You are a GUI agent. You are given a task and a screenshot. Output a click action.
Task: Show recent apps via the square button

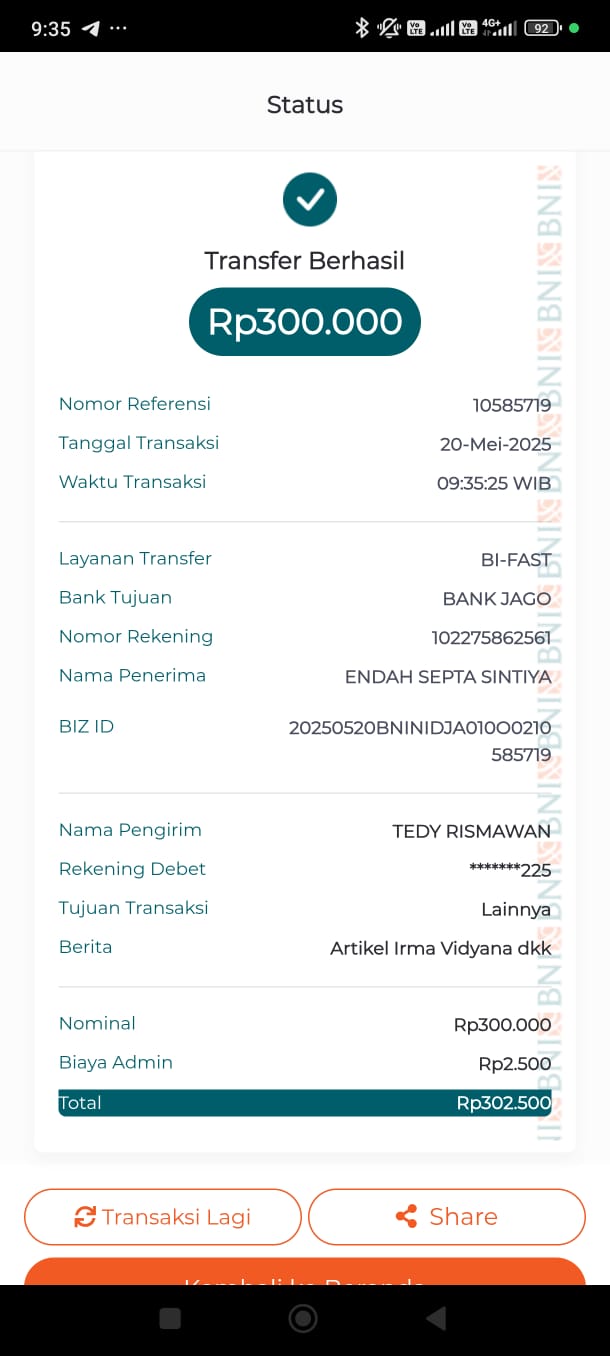[x=170, y=1319]
